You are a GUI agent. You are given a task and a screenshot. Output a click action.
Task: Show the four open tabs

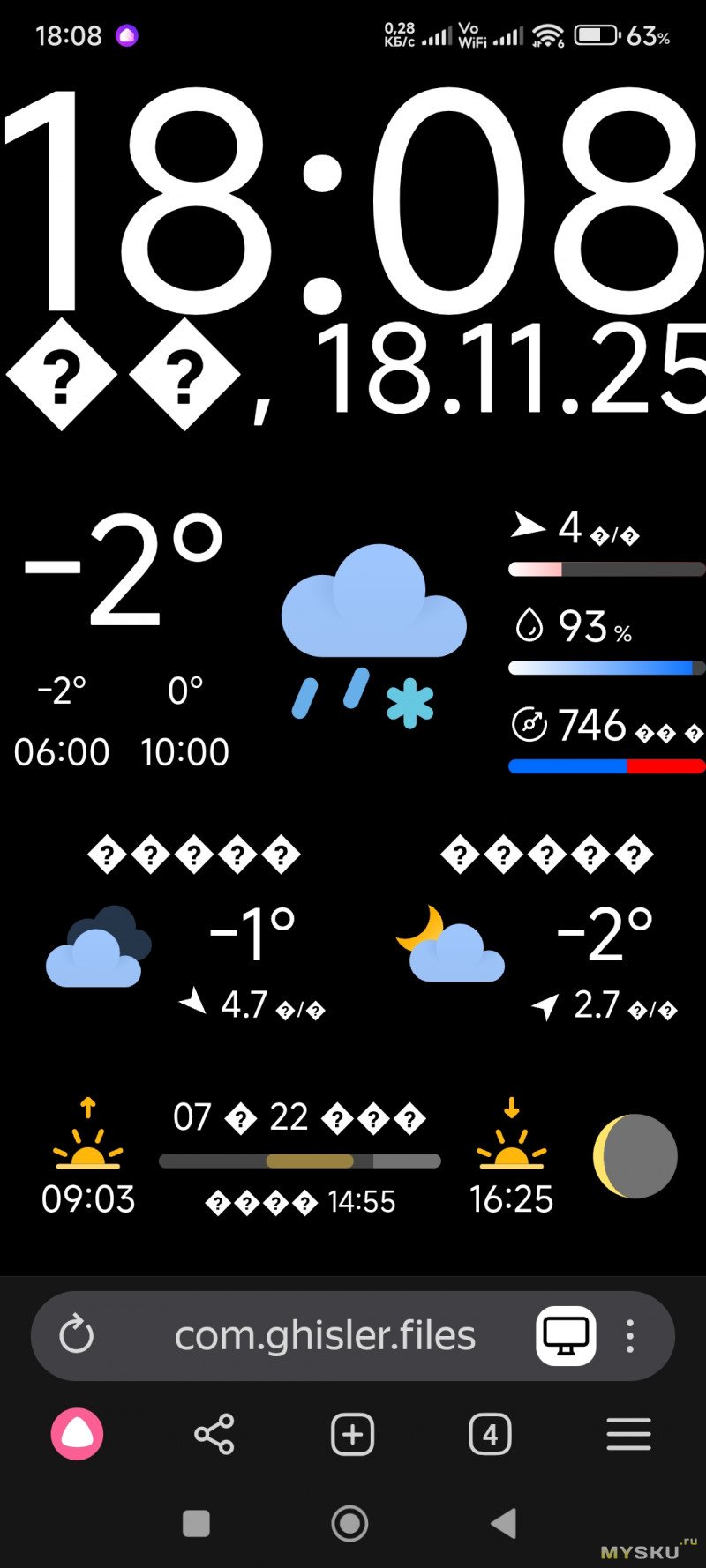490,1434
